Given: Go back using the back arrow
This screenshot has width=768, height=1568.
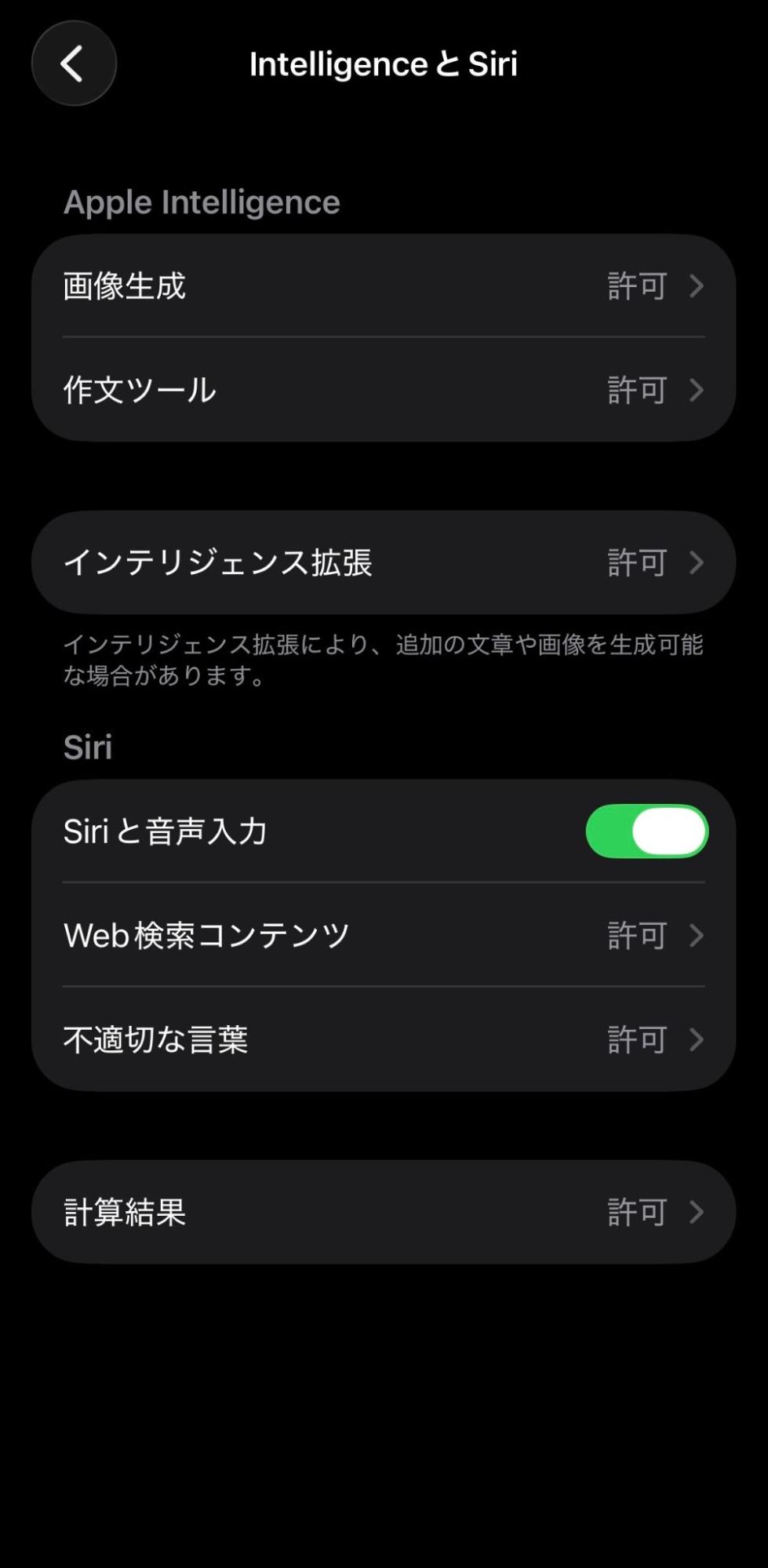Looking at the screenshot, I should click(74, 64).
